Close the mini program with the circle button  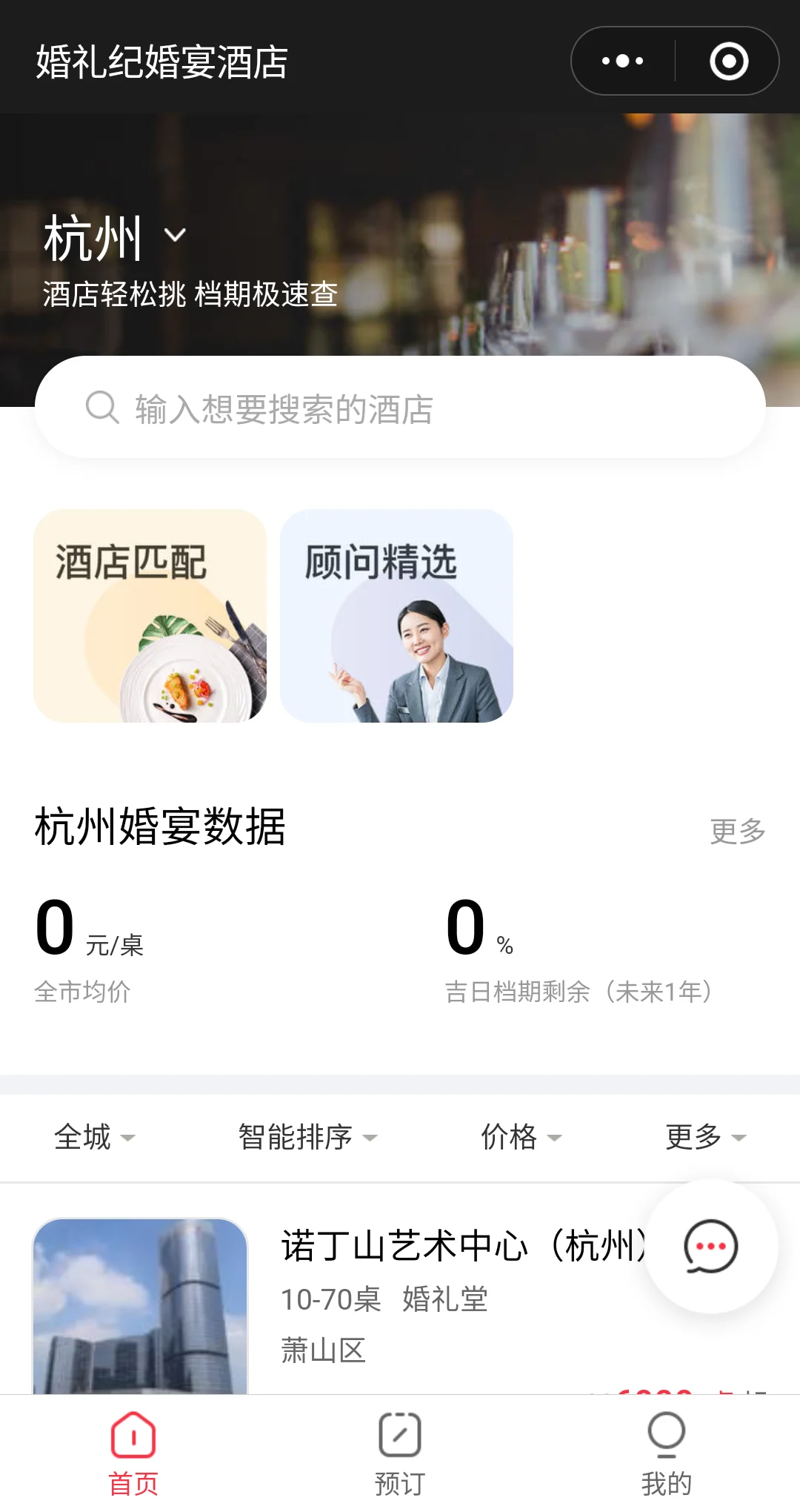729,61
